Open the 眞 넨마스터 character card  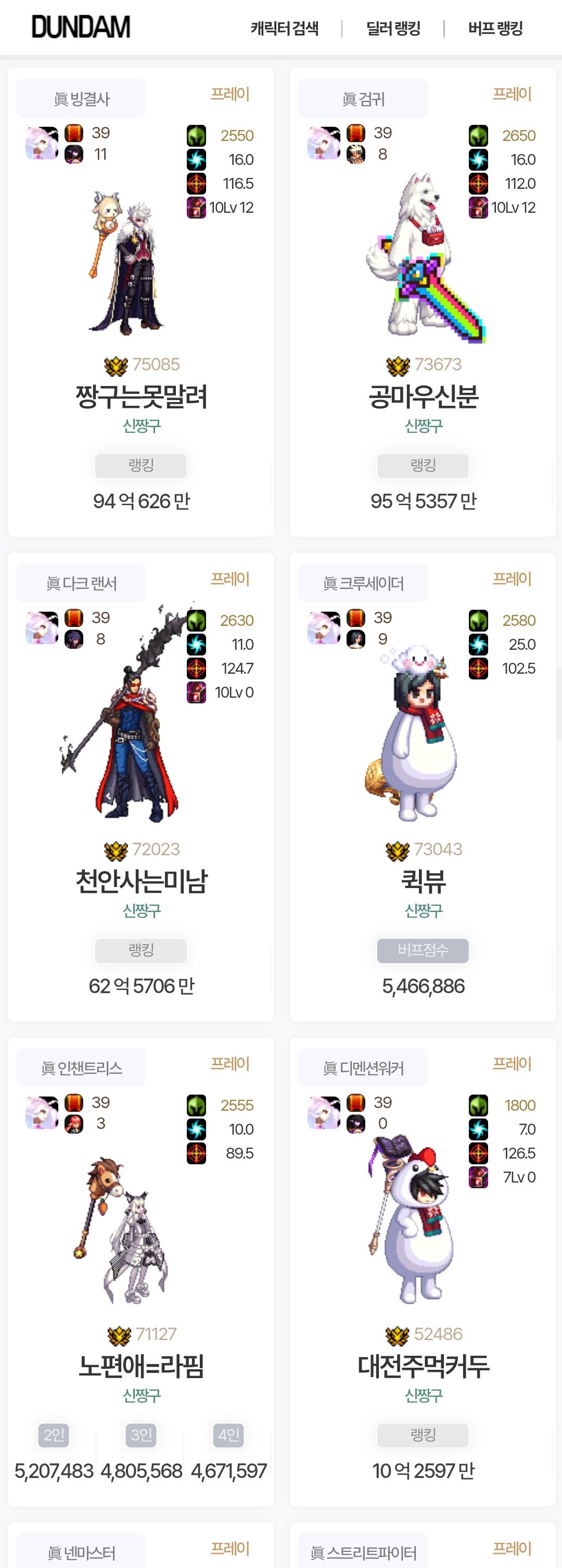[x=140, y=1549]
